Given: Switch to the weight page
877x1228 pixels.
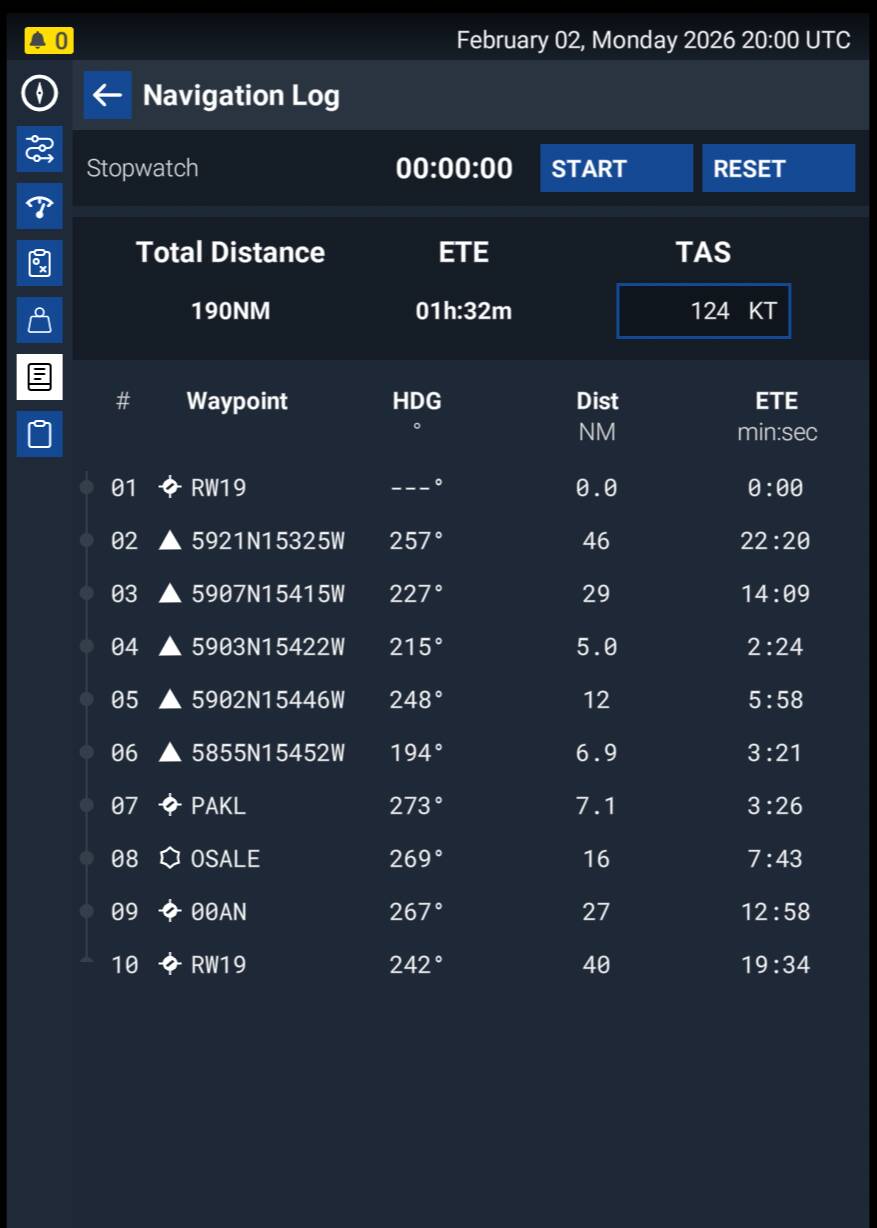Looking at the screenshot, I should 40,320.
